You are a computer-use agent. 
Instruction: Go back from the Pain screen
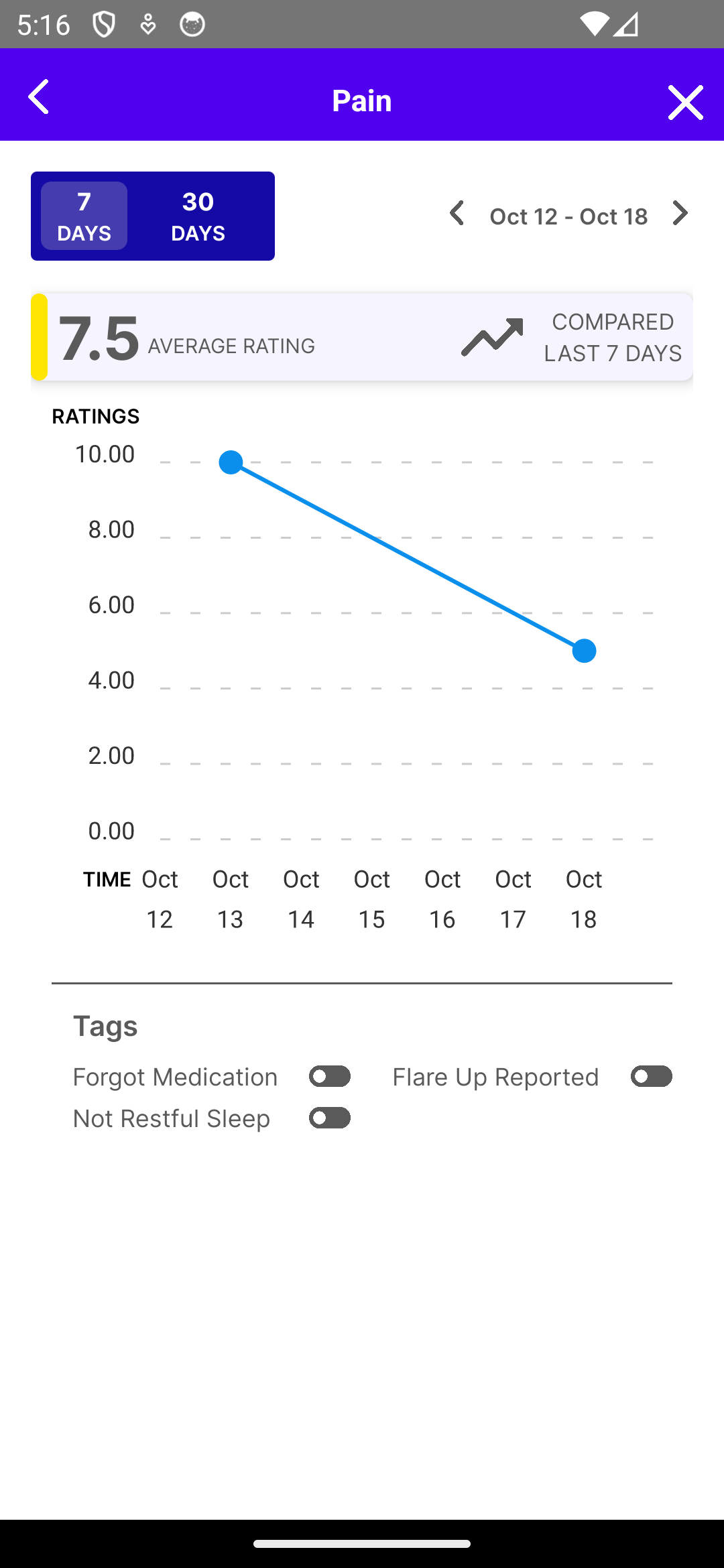click(39, 98)
